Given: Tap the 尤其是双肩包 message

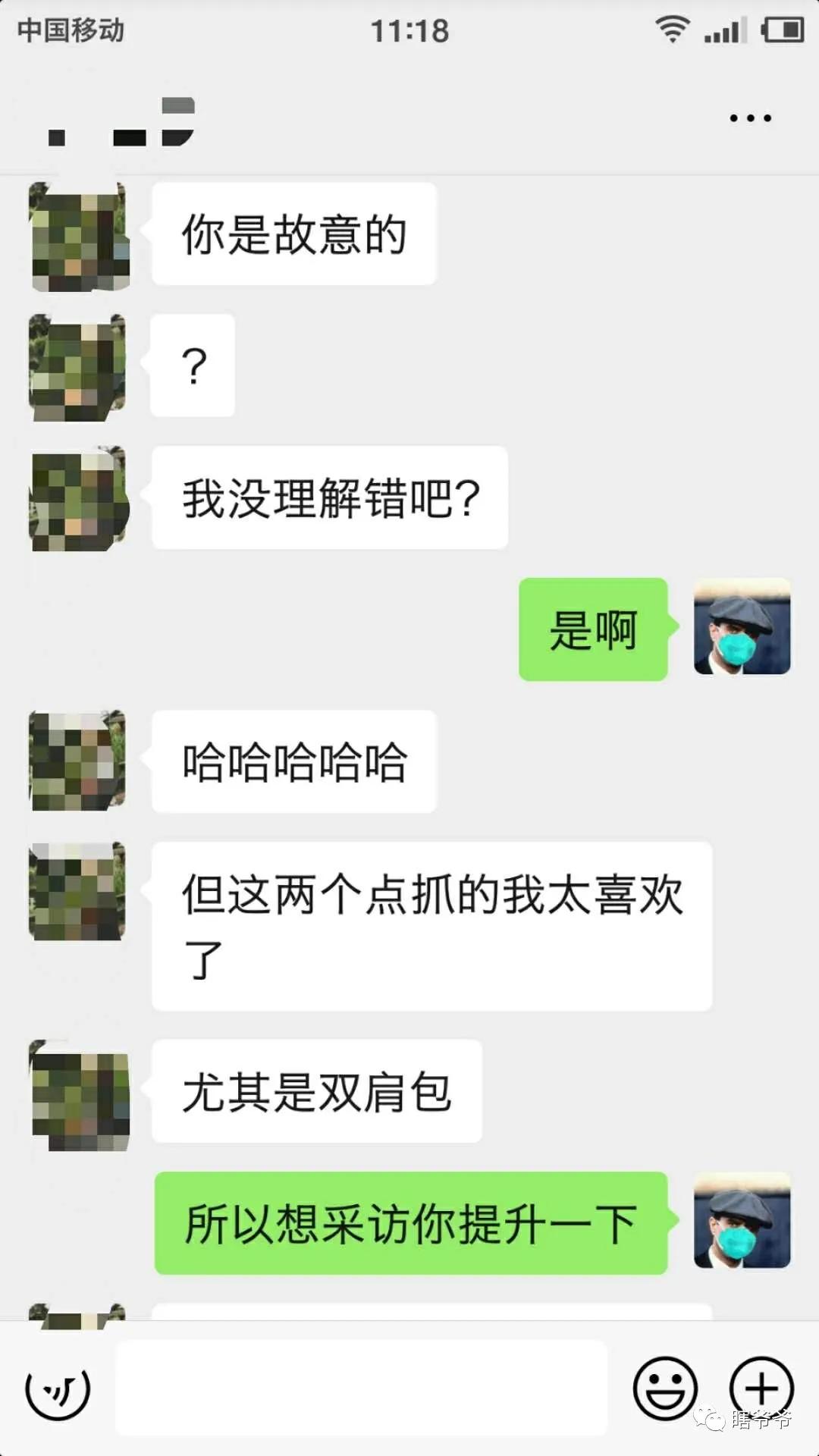Looking at the screenshot, I should tap(315, 1091).
